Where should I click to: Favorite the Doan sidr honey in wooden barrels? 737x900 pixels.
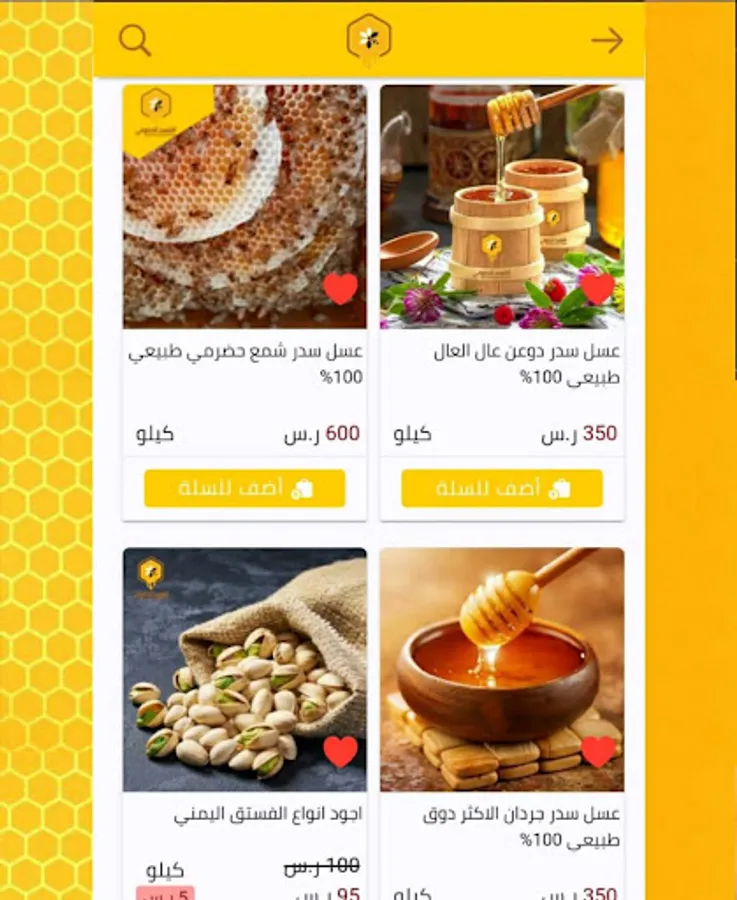click(x=598, y=288)
